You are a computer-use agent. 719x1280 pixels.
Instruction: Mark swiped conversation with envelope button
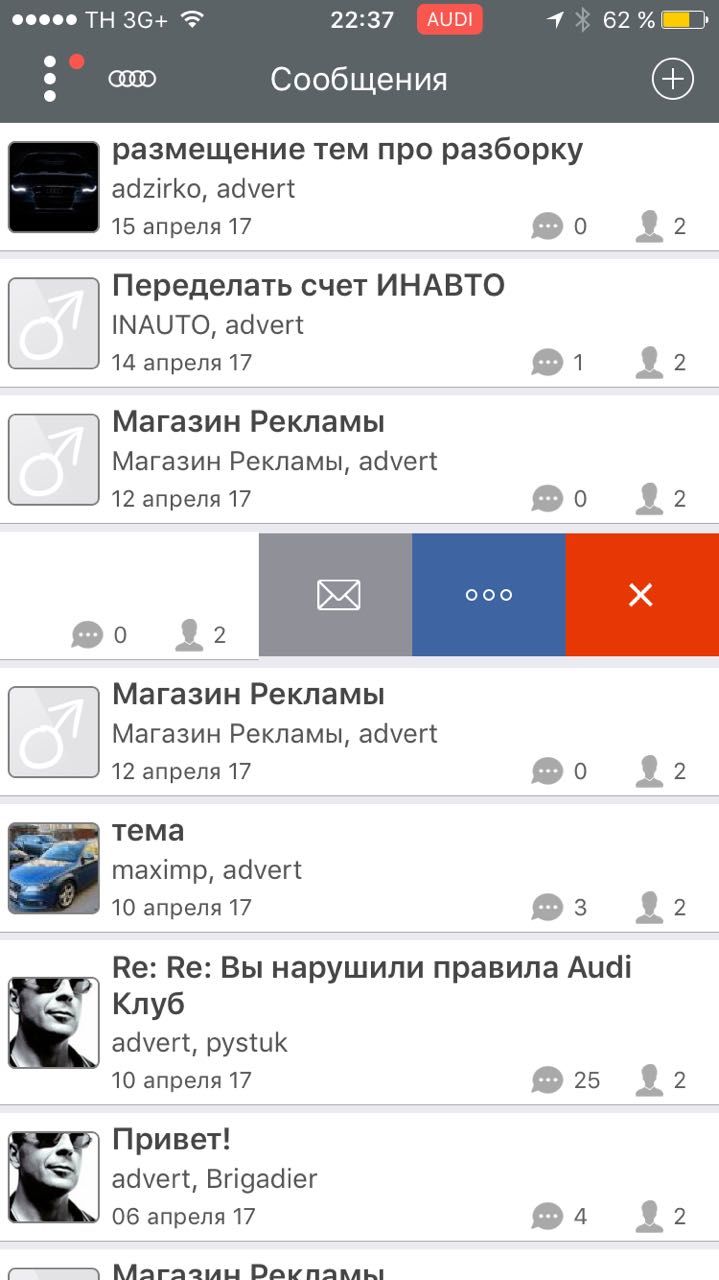336,595
